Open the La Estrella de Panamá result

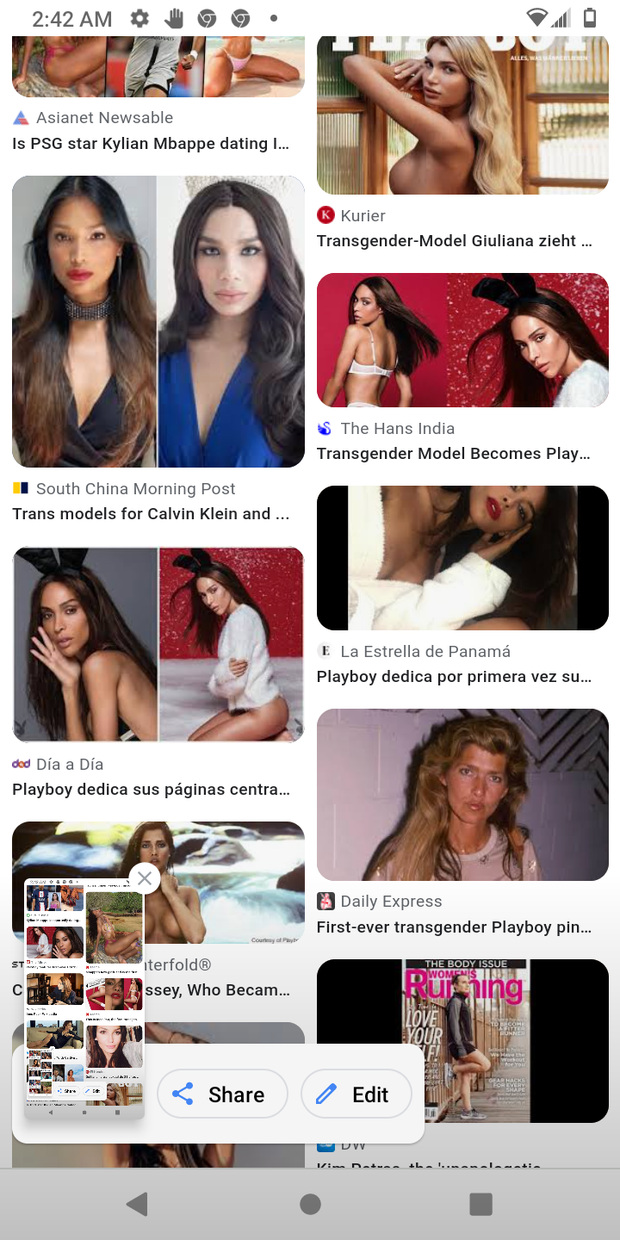462,558
